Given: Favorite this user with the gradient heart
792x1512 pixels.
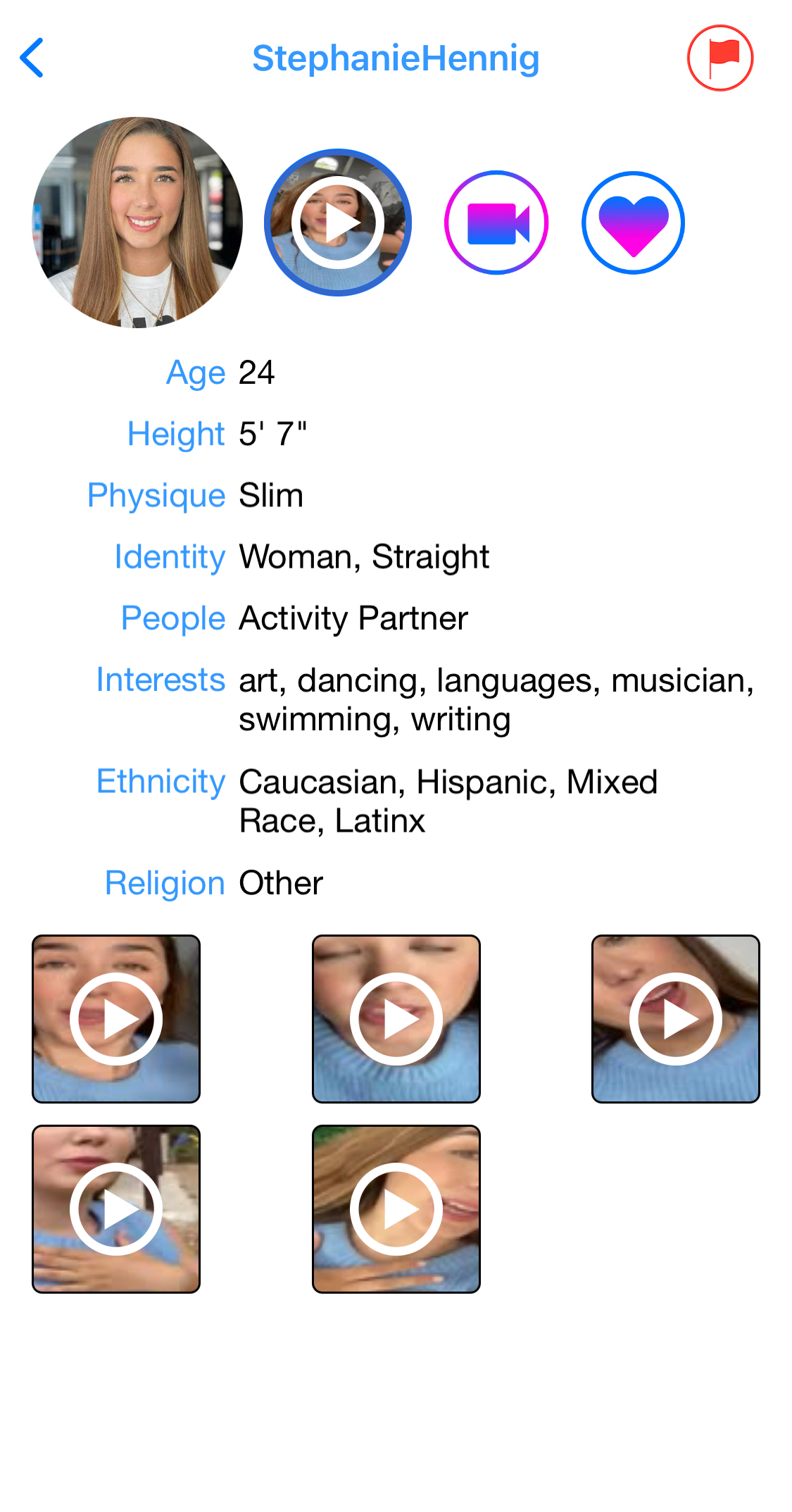Looking at the screenshot, I should (x=631, y=222).
